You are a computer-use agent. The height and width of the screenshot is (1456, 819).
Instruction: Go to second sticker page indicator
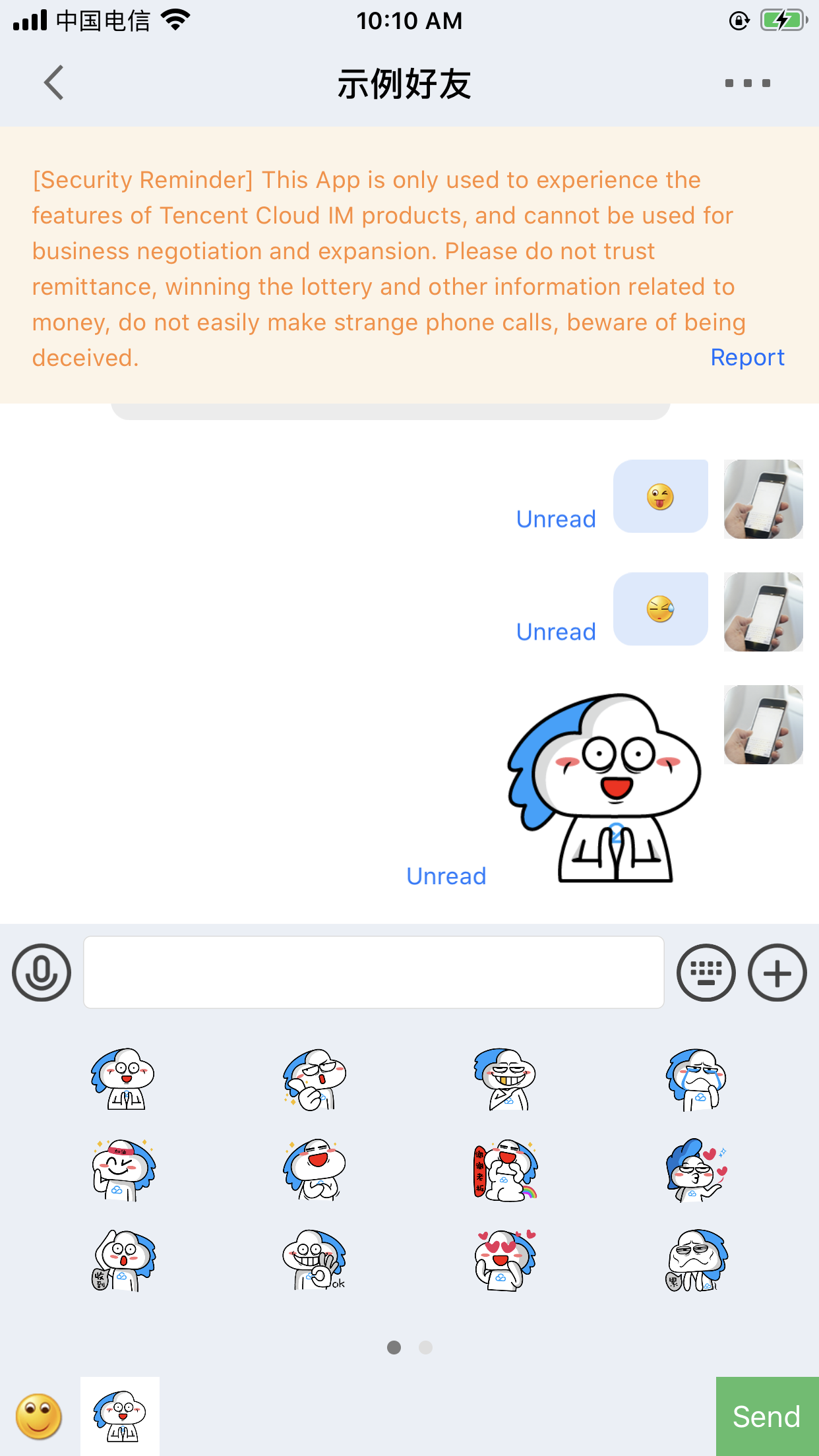426,1347
